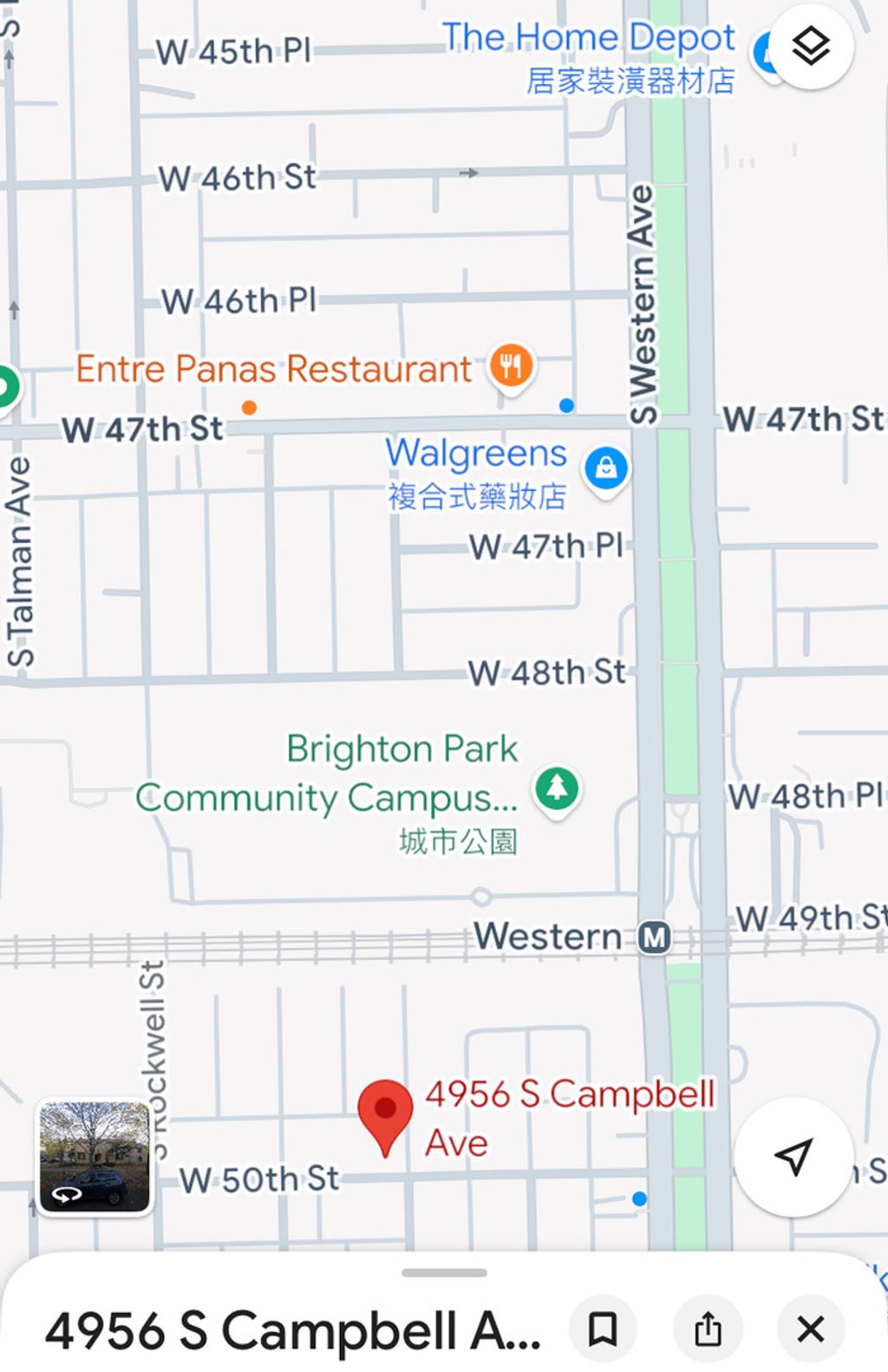This screenshot has width=888, height=1372.
Task: Save 4956 S Campbell Ave with bookmark
Action: [x=603, y=1328]
